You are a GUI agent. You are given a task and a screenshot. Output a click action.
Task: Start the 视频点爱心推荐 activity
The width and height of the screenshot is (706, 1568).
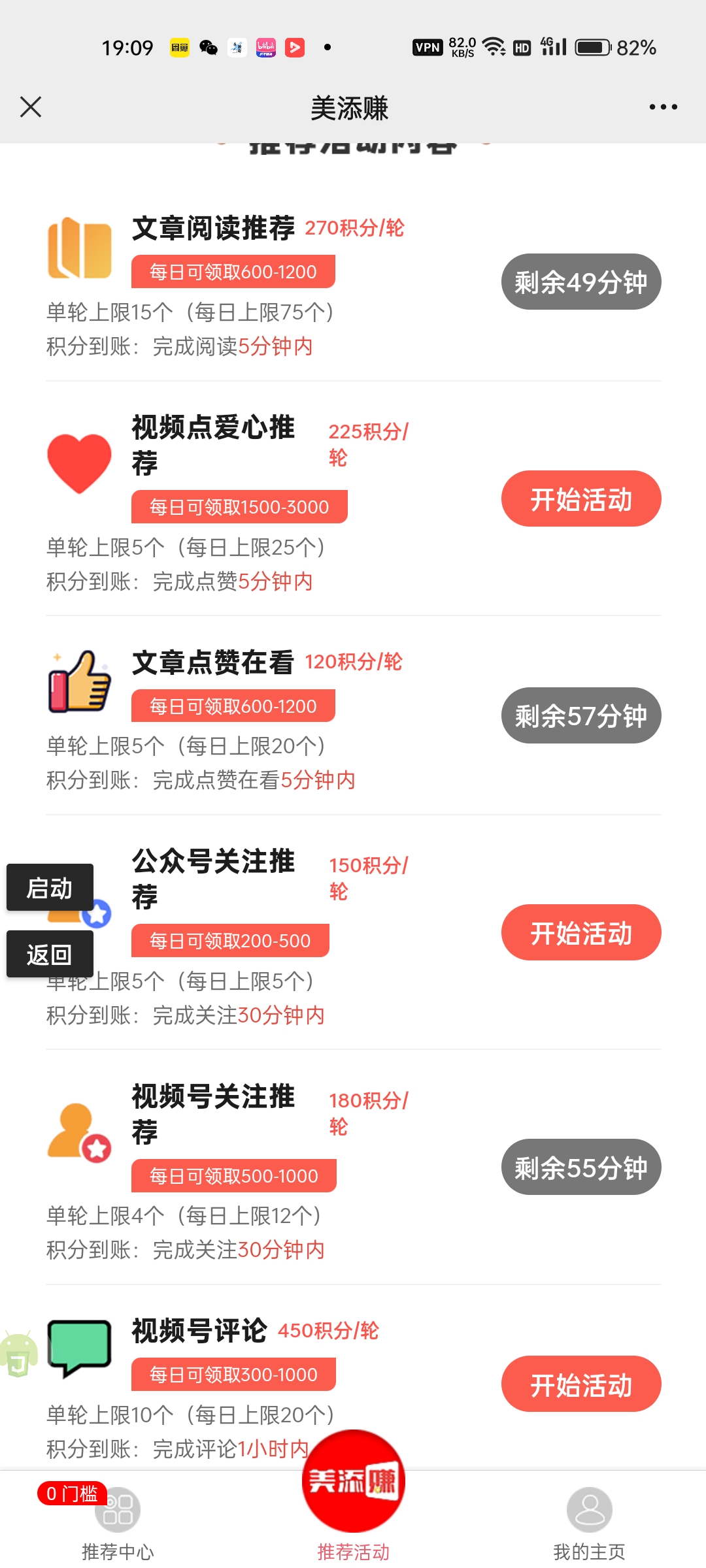pos(580,498)
